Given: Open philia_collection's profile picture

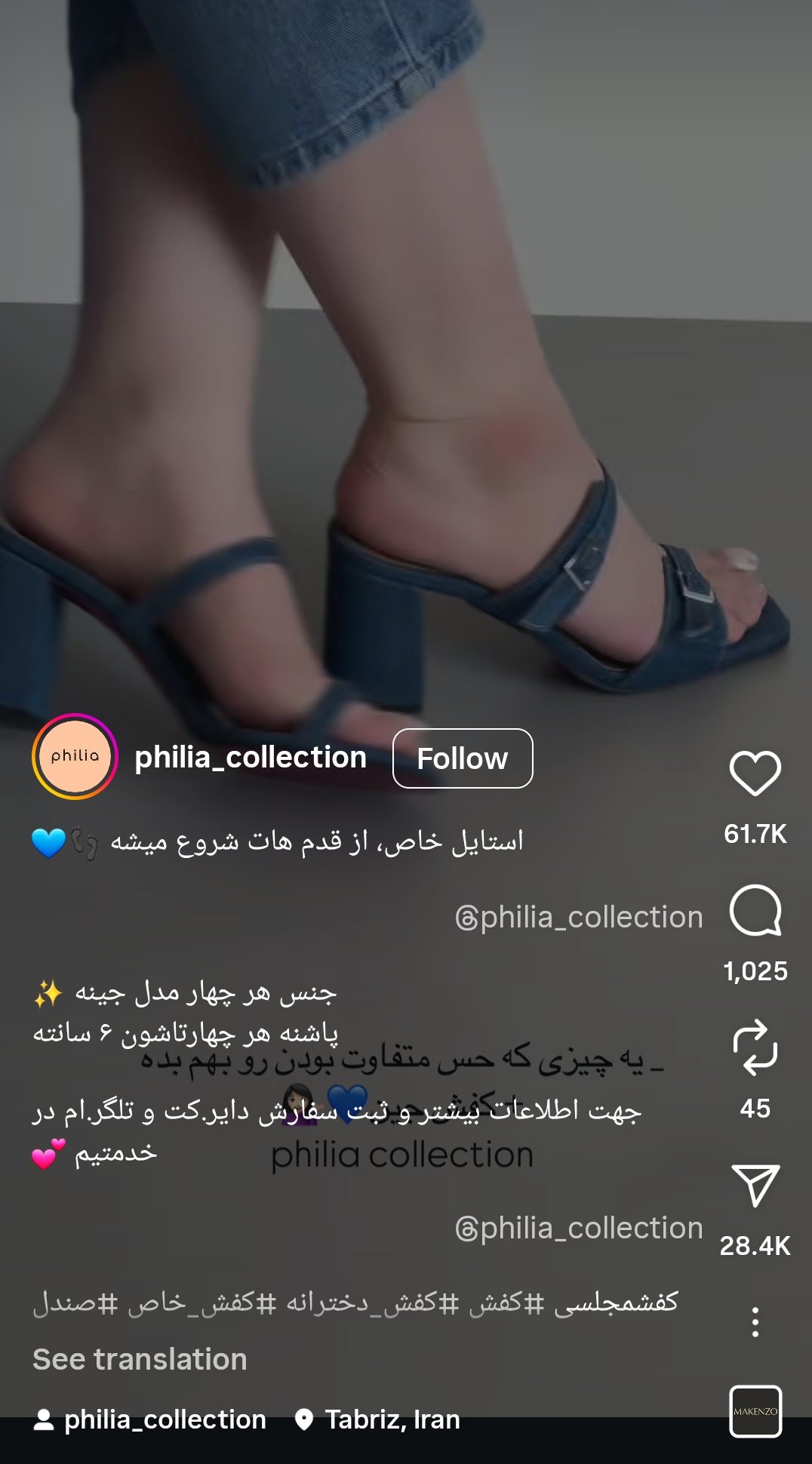Looking at the screenshot, I should coord(75,756).
